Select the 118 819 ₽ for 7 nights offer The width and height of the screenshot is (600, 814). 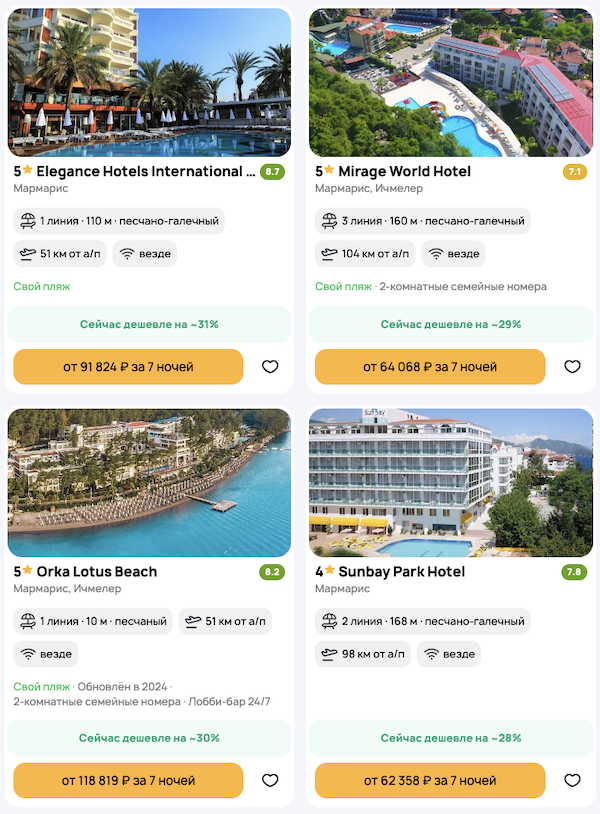[128, 780]
